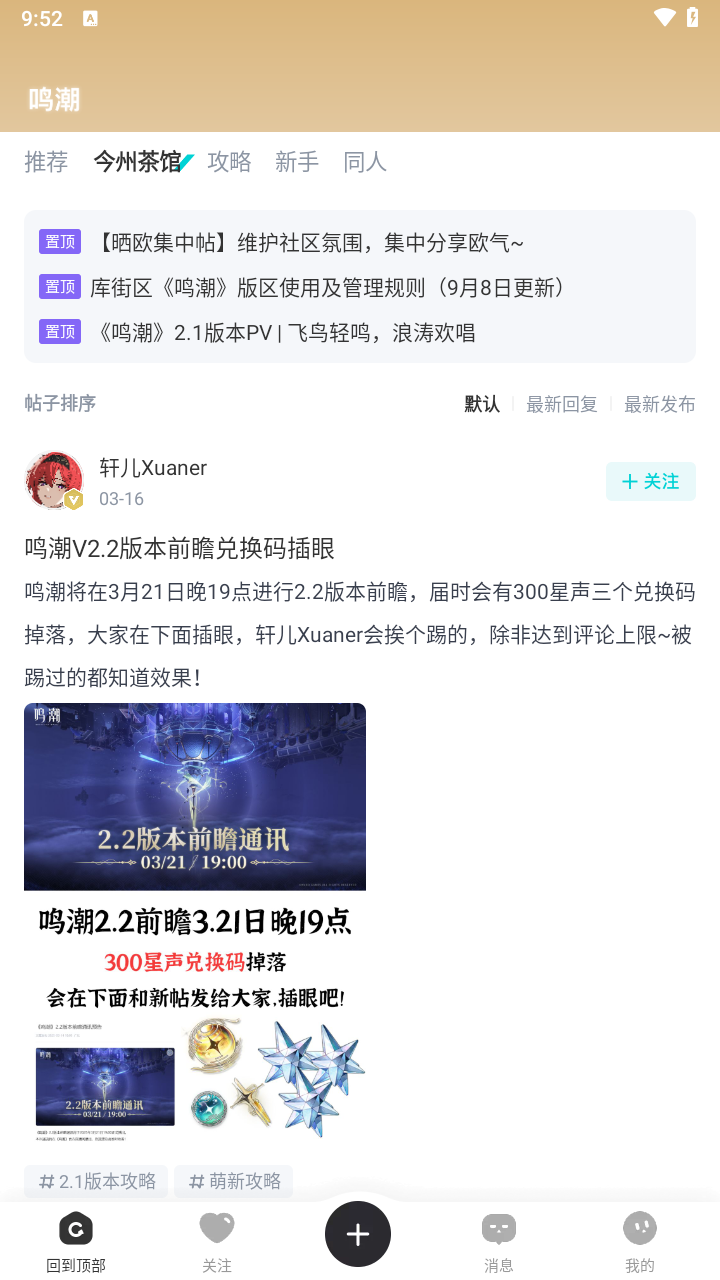Tap the #萌新攻略 topic tag
This screenshot has height=1280, width=720.
(x=234, y=1181)
